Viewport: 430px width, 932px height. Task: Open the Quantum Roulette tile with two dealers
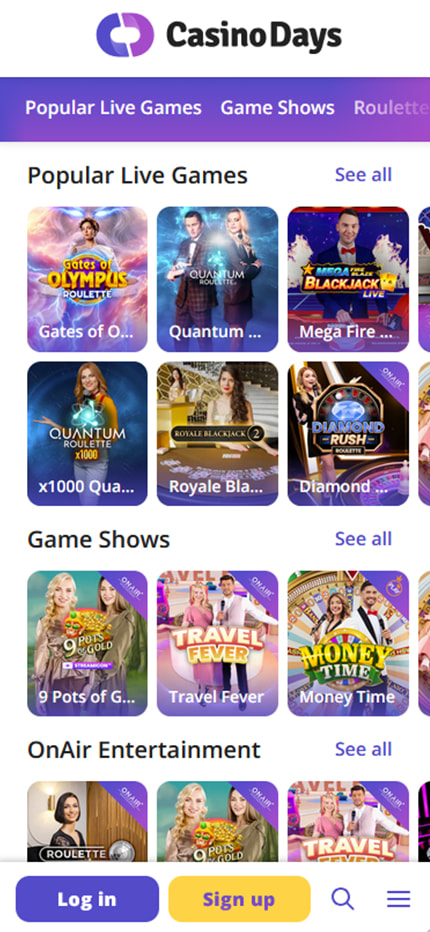point(217,279)
